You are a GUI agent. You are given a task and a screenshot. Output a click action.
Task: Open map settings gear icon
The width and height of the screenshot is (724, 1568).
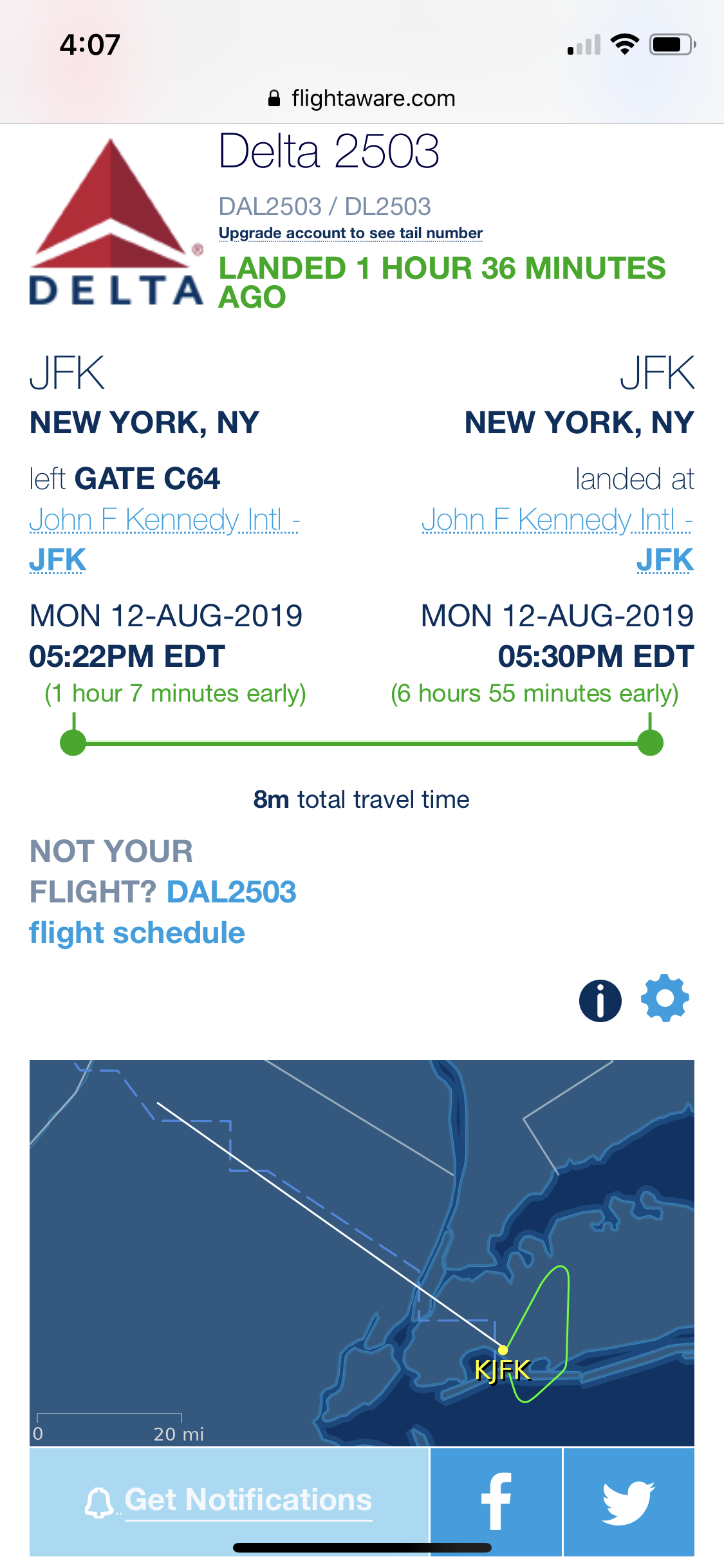665,999
